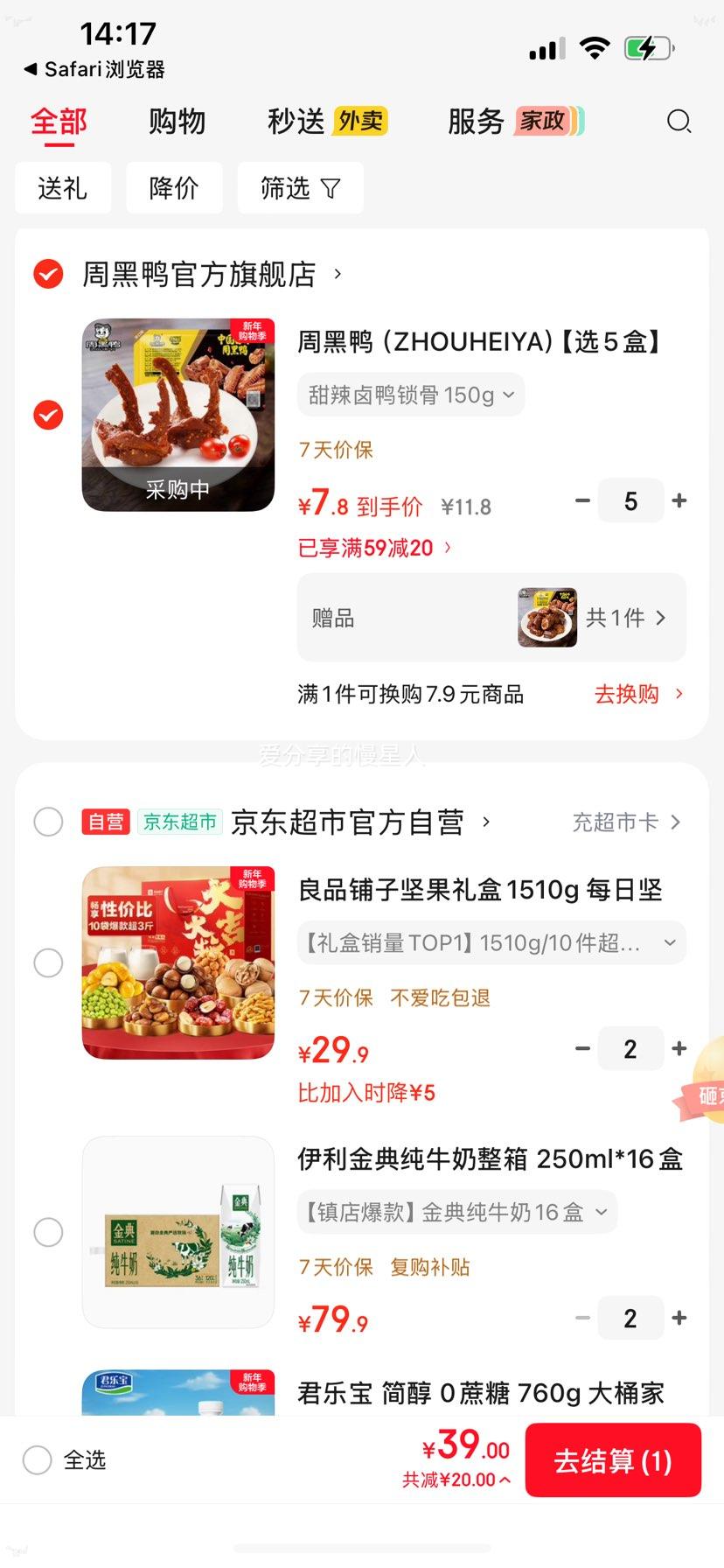
Task: Decrease 伊利金典纯牛奶 quantity with minus icon
Action: (x=582, y=1318)
